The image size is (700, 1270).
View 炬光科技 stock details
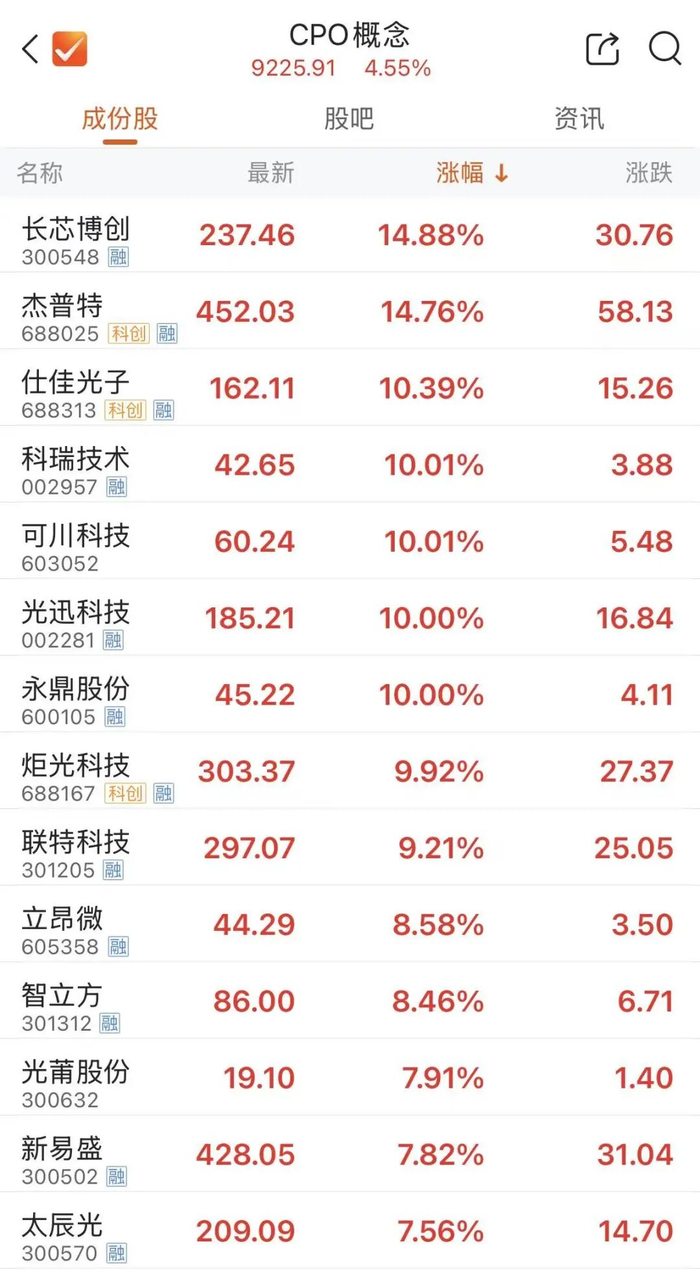point(350,771)
